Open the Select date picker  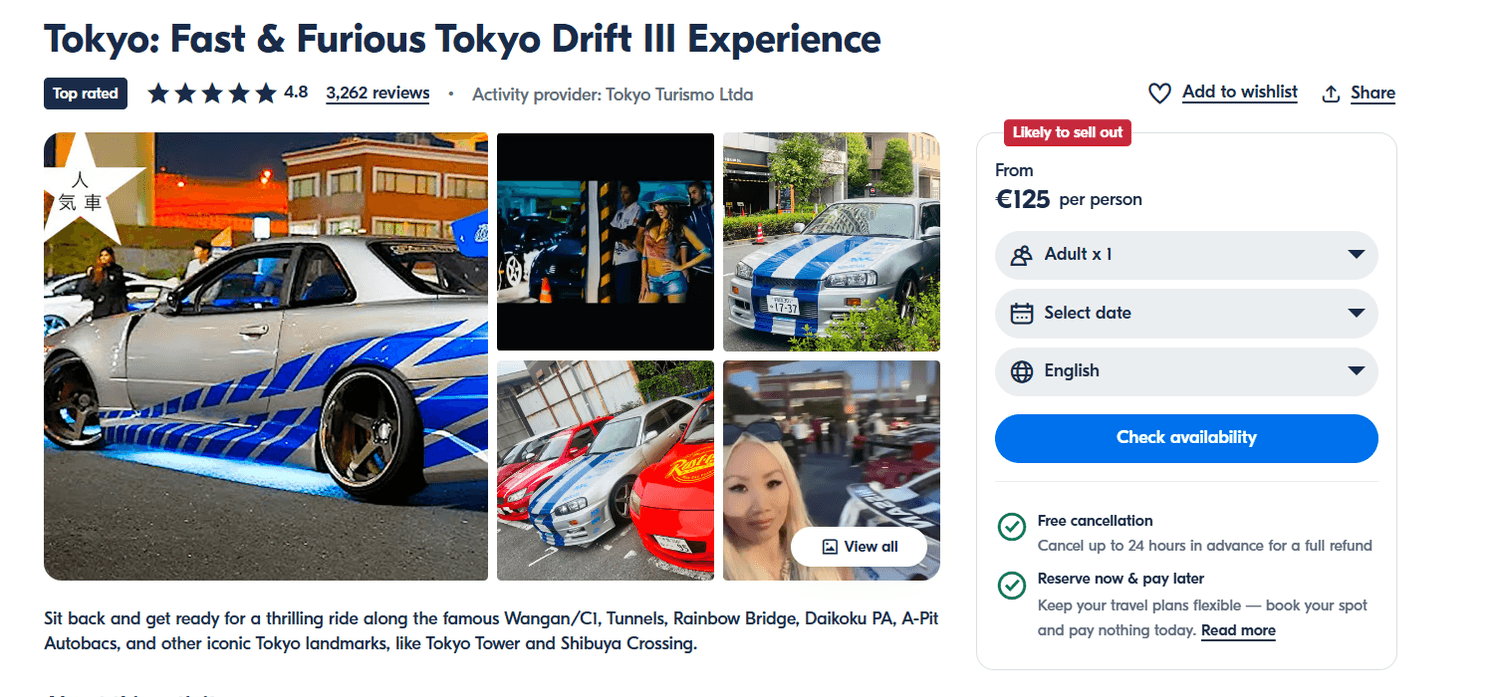(x=1186, y=313)
